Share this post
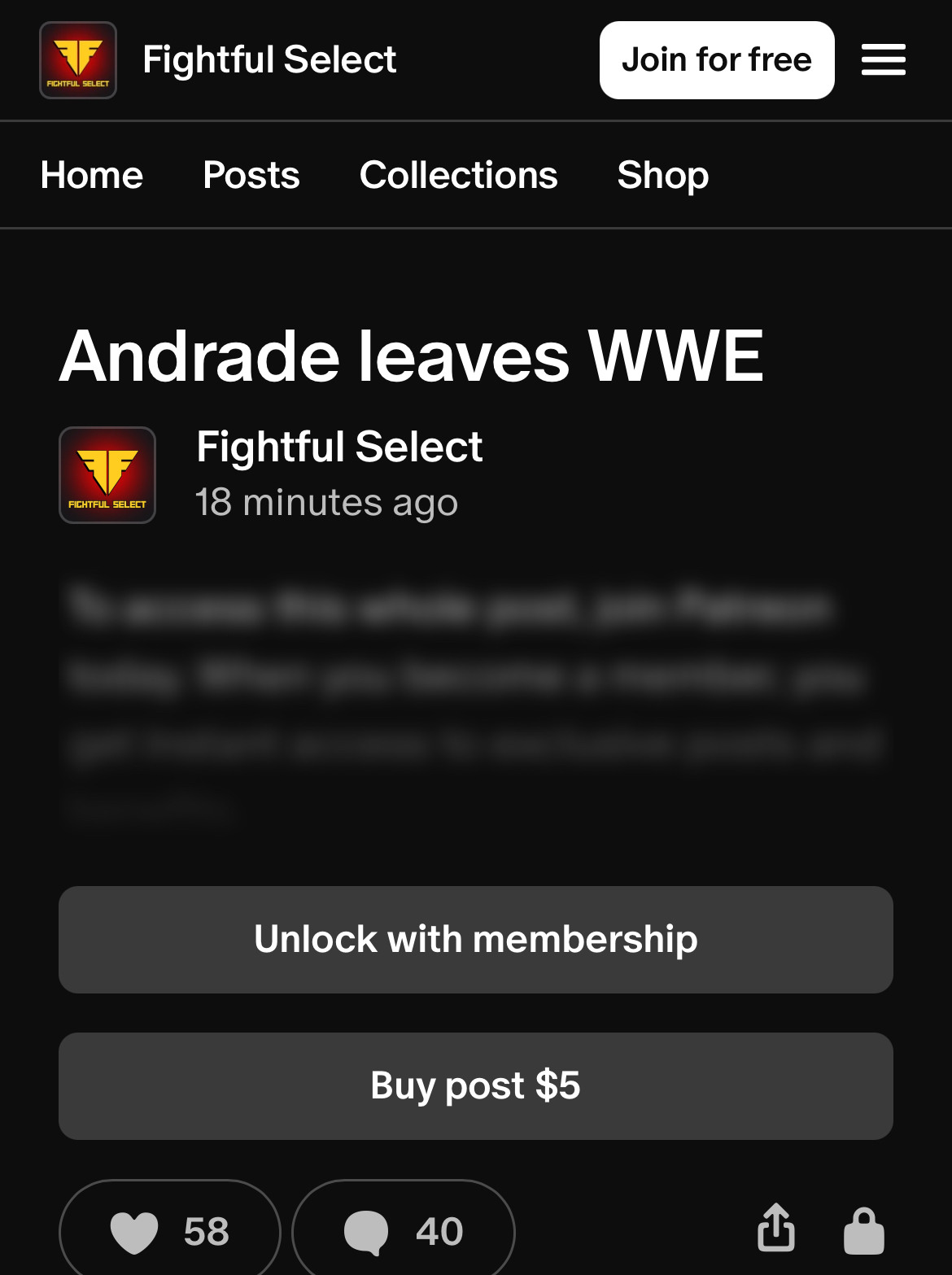This screenshot has height=1275, width=952. [x=775, y=1228]
